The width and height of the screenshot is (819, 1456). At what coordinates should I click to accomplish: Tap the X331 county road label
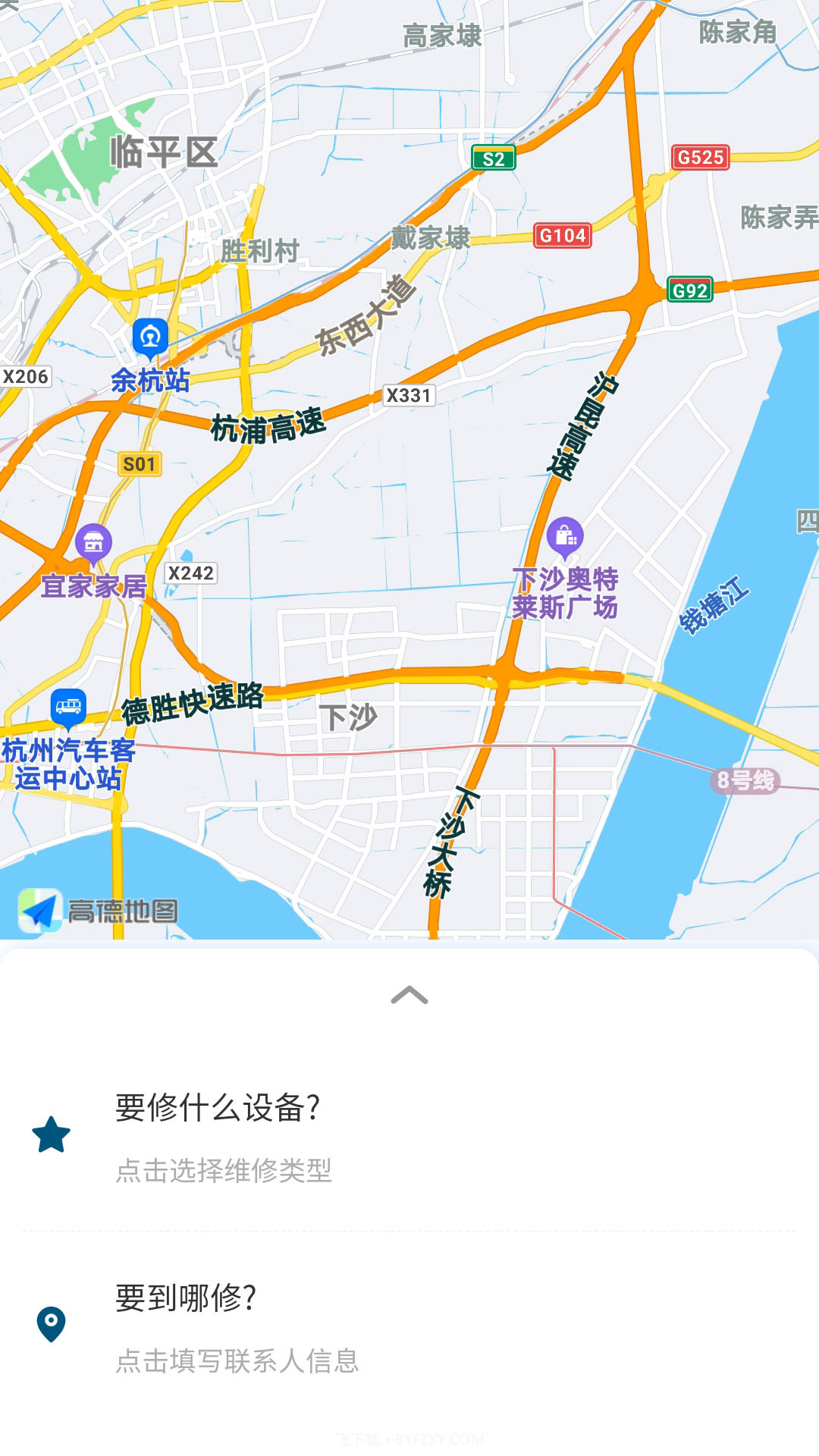pyautogui.click(x=410, y=395)
